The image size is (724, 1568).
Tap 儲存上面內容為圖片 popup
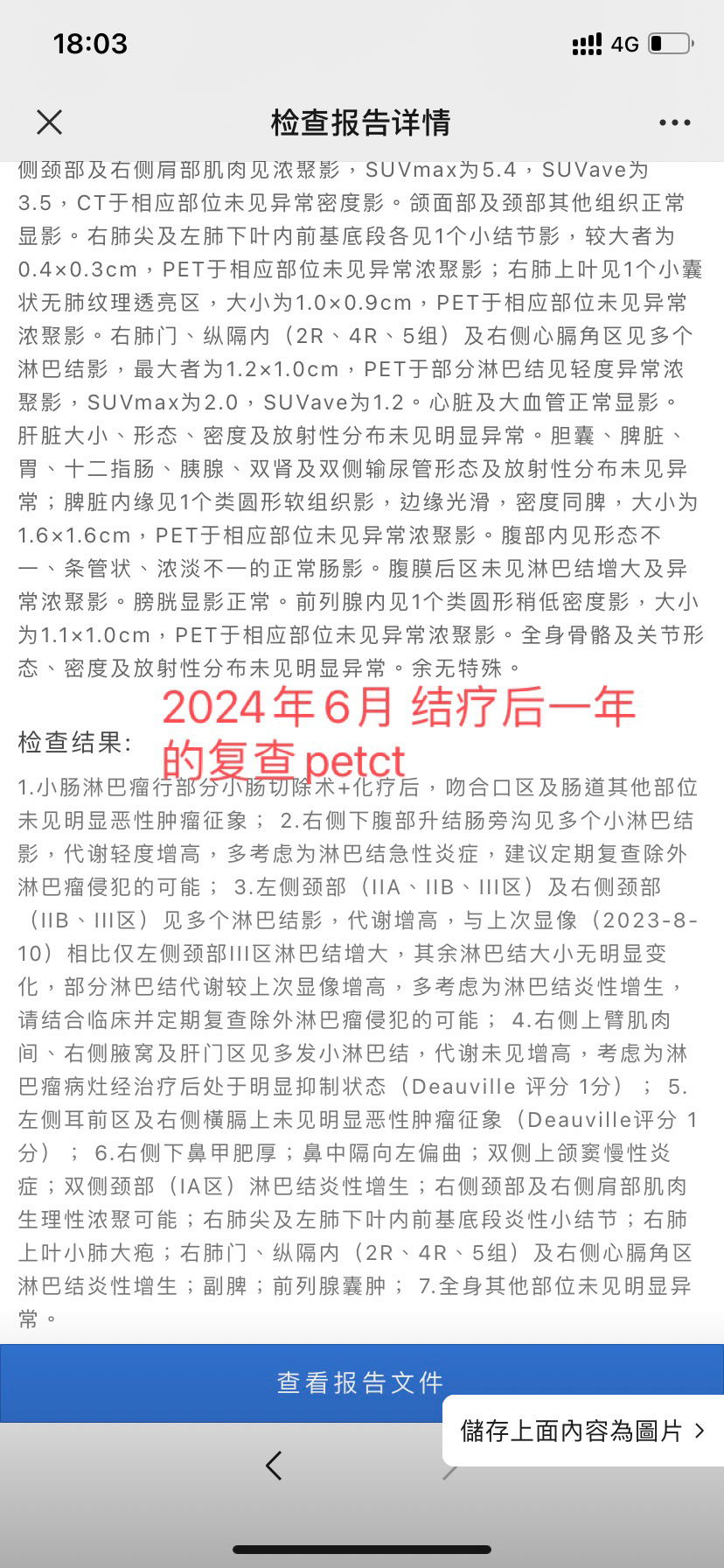tap(583, 1431)
